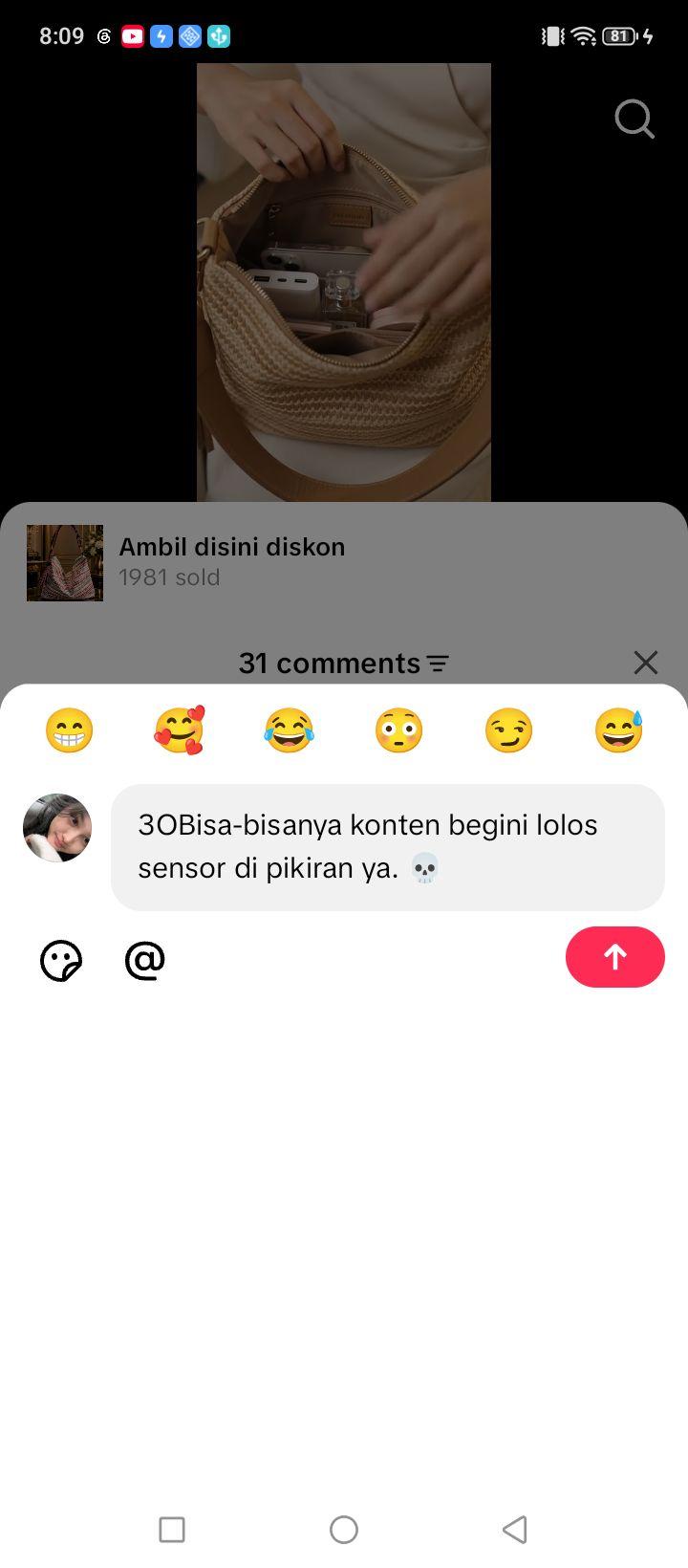Open the sticker and emoji picker
The width and height of the screenshot is (688, 1568).
[x=61, y=961]
